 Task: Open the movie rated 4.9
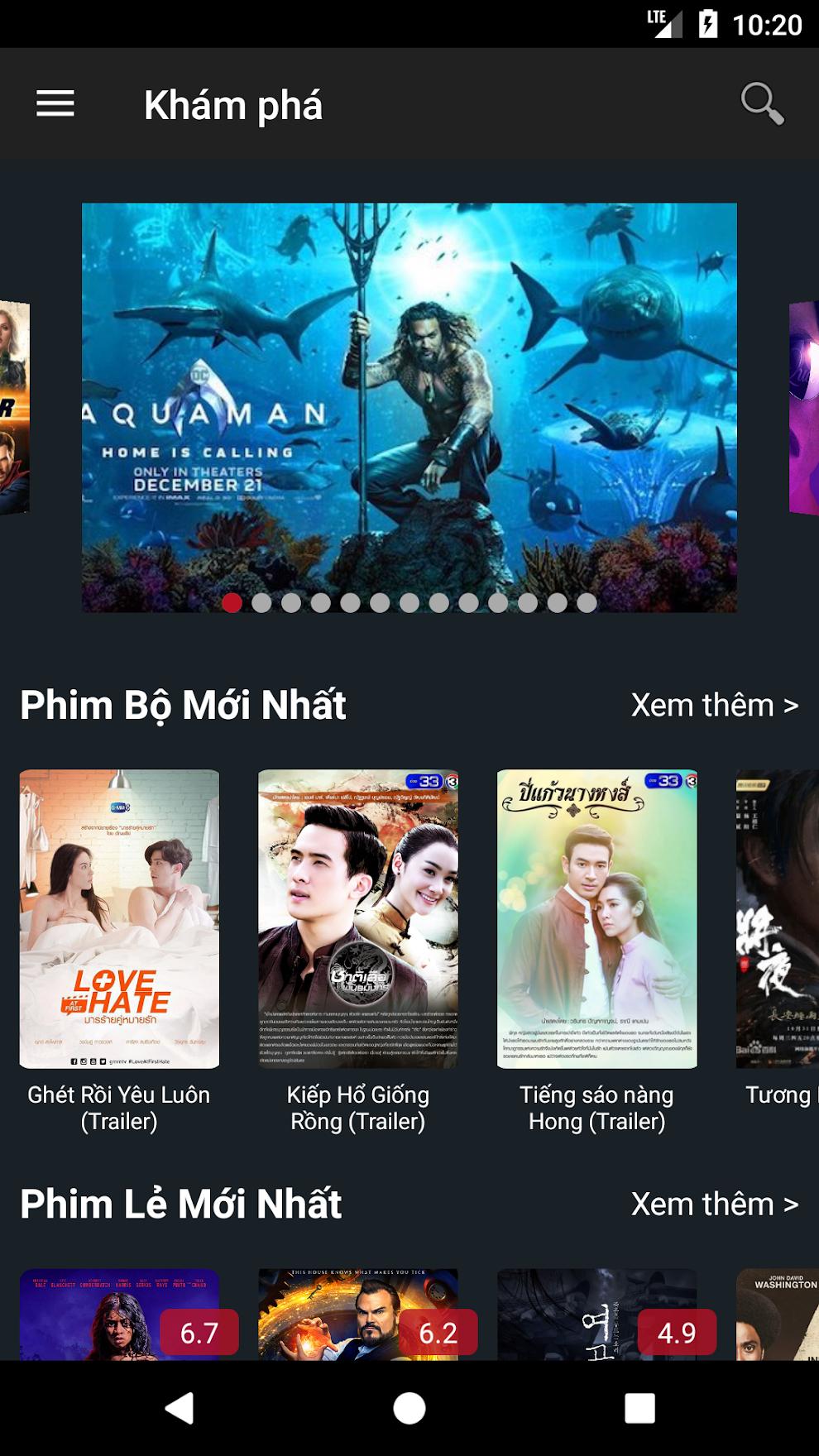[x=596, y=1315]
